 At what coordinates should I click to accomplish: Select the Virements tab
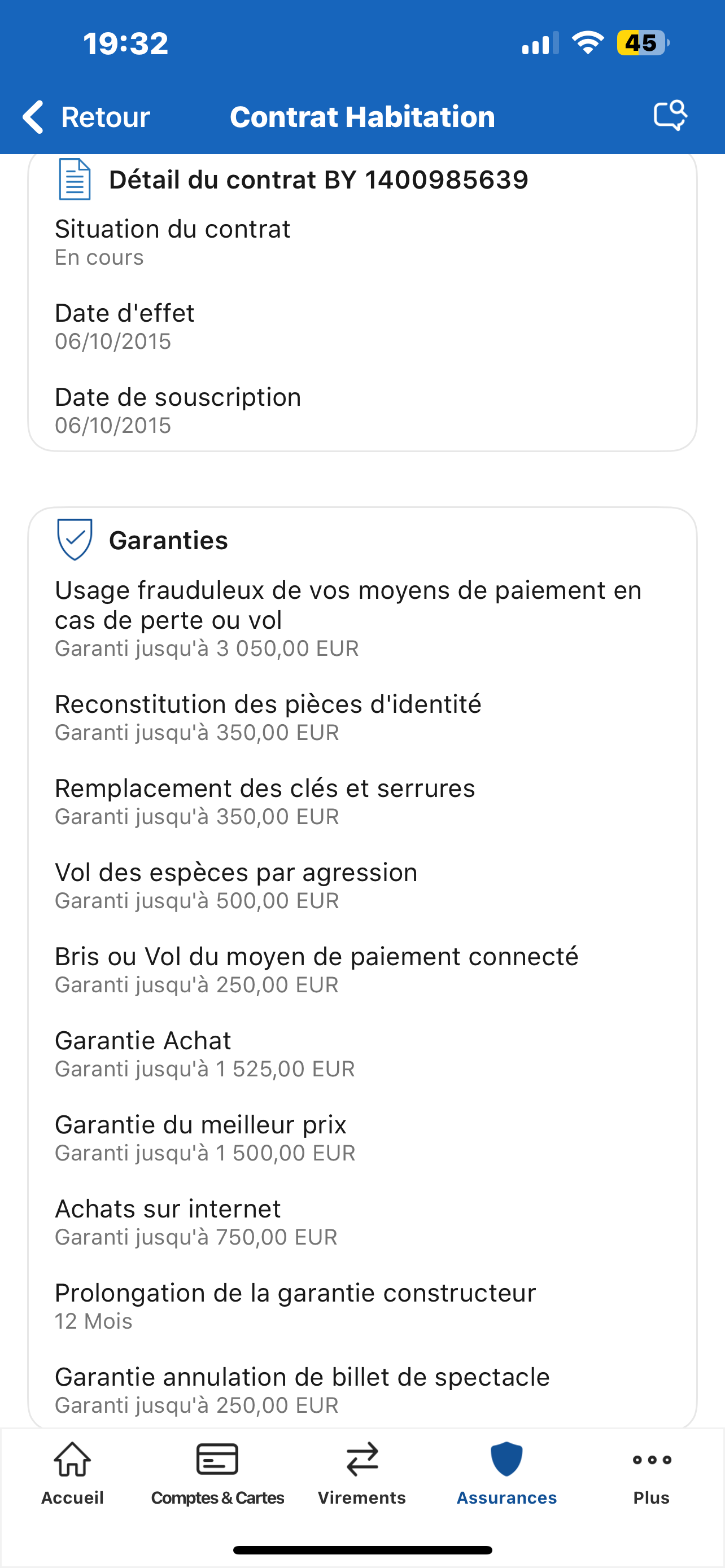361,1473
